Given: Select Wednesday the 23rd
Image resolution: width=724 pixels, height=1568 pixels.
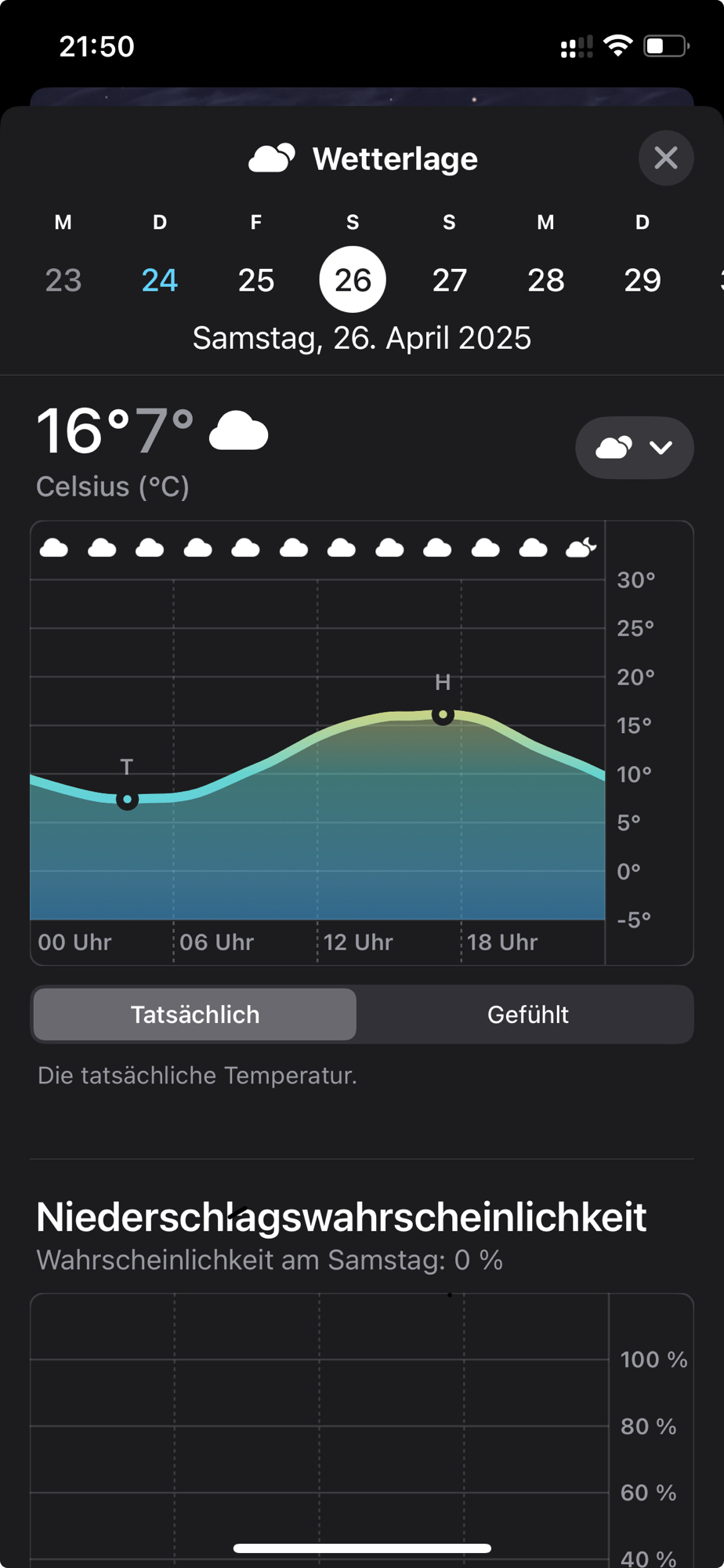Looking at the screenshot, I should (63, 280).
